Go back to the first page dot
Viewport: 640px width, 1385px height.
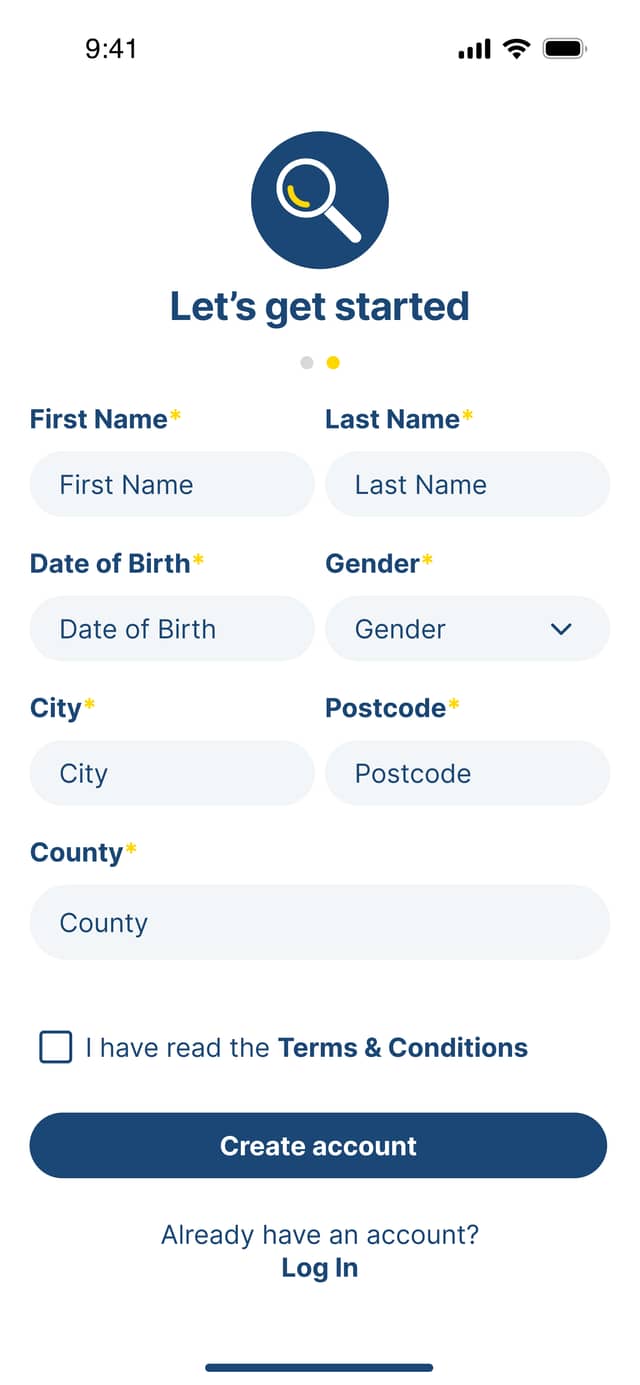[307, 363]
